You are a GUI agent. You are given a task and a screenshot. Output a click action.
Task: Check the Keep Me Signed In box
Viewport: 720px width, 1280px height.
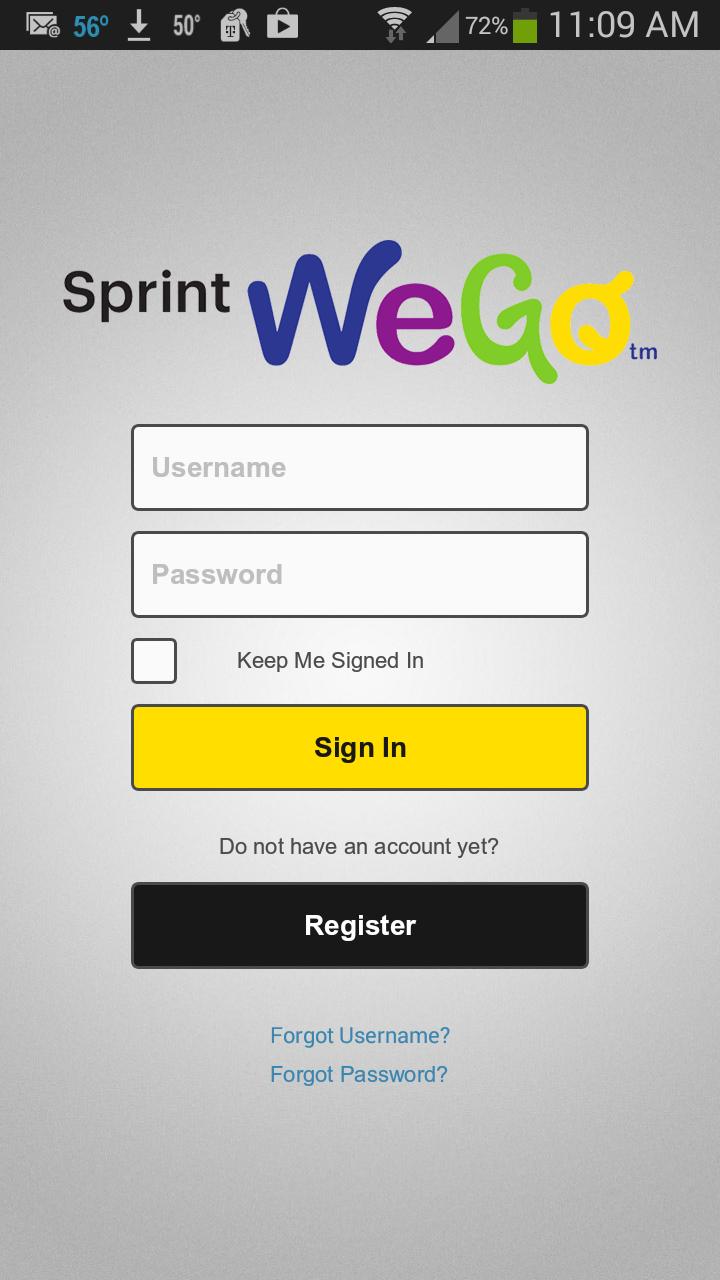click(x=154, y=661)
